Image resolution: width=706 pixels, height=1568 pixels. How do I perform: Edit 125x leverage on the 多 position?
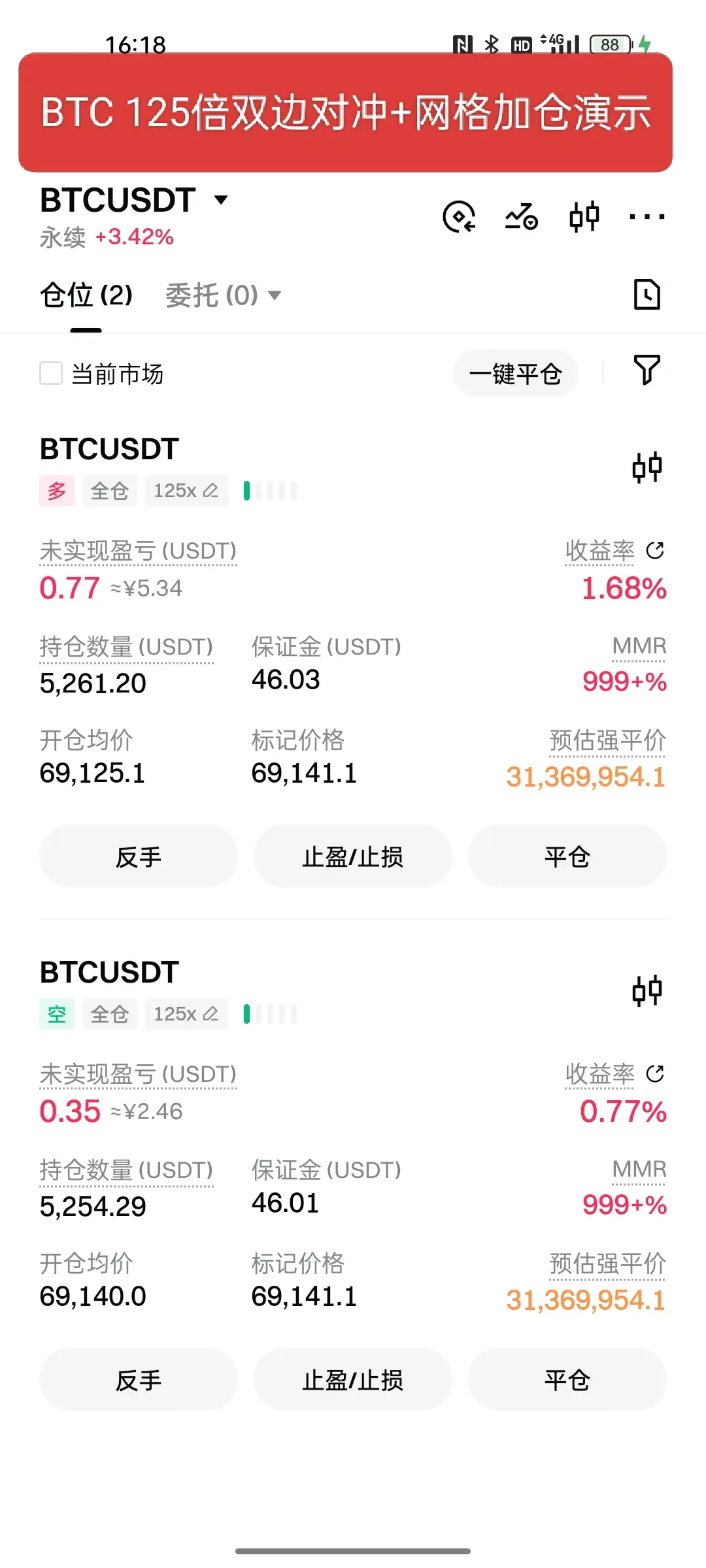[x=186, y=491]
